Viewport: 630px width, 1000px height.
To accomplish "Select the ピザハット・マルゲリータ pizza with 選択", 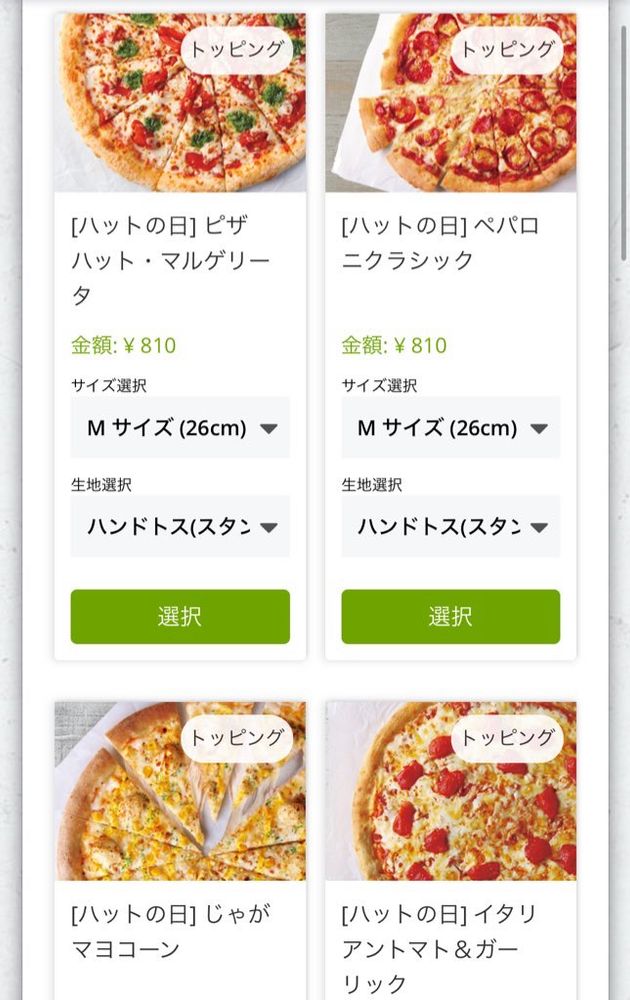I will coord(180,617).
